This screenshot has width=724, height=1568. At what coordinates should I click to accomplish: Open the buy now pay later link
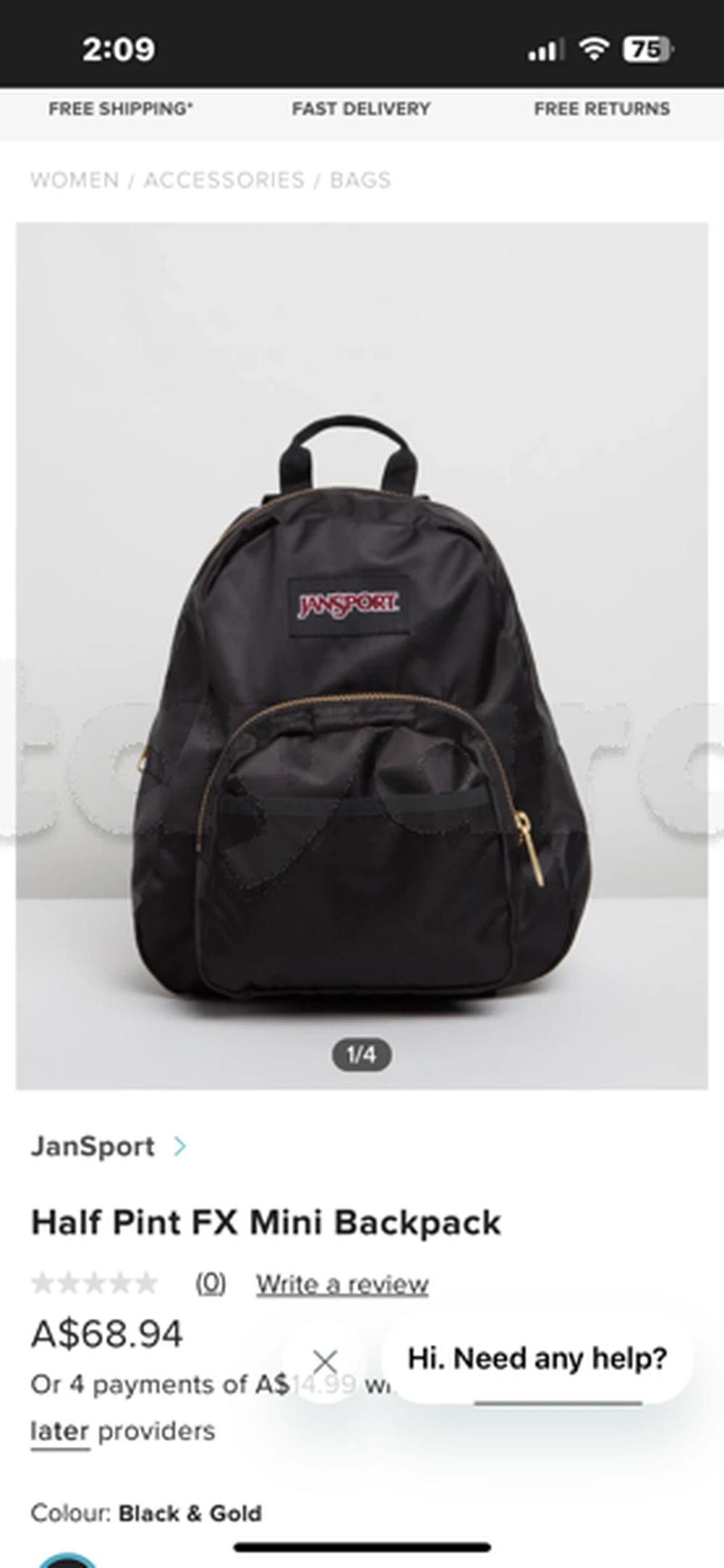[x=59, y=1431]
